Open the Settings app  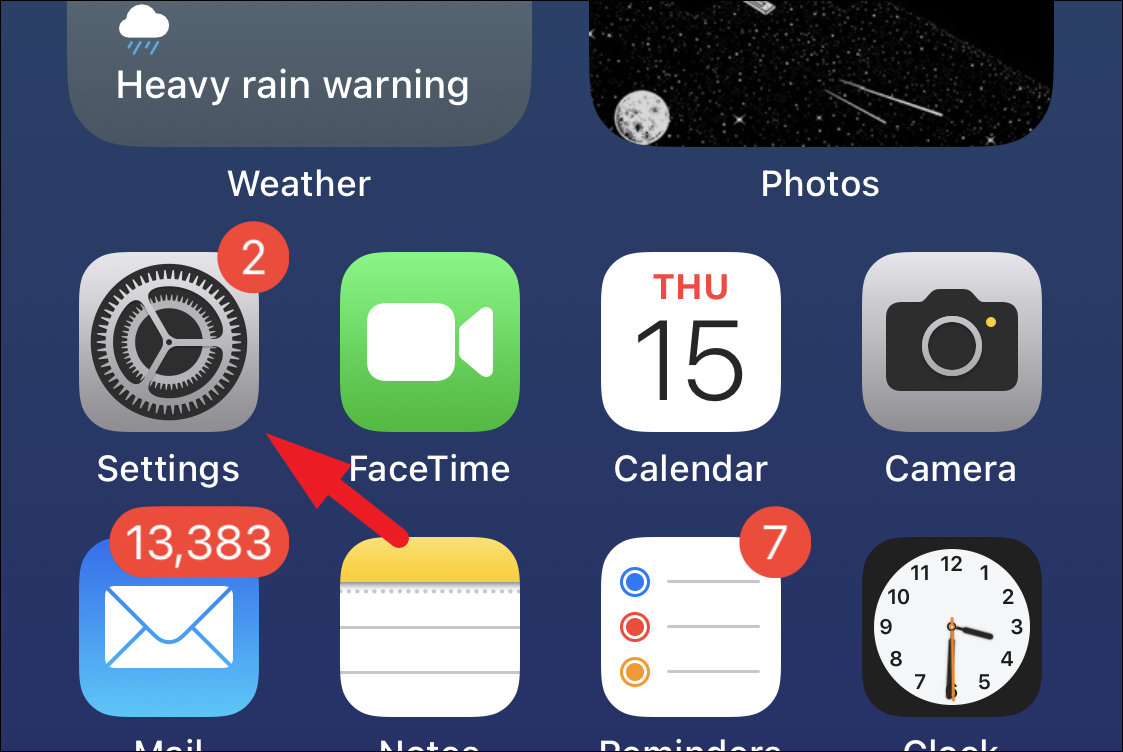(168, 342)
